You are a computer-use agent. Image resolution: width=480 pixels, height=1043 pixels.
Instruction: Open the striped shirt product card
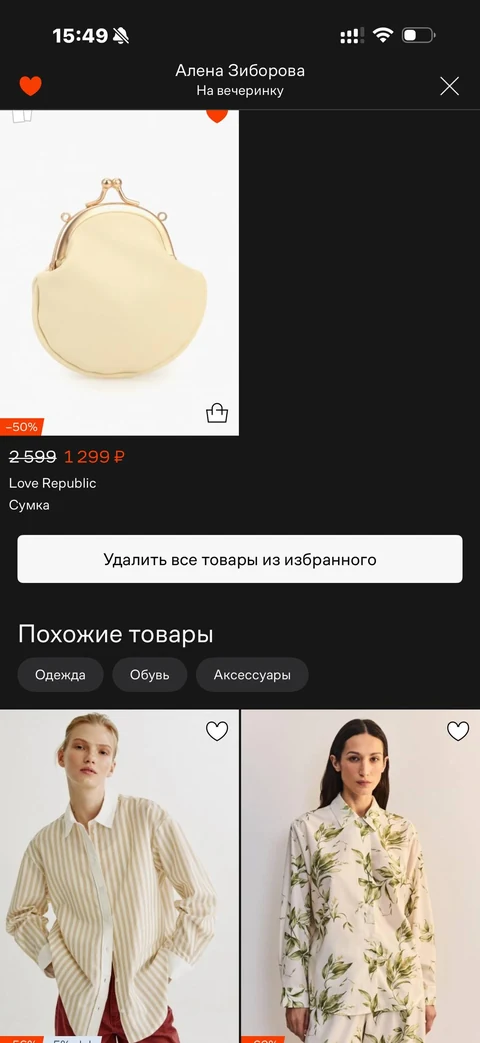click(x=119, y=876)
